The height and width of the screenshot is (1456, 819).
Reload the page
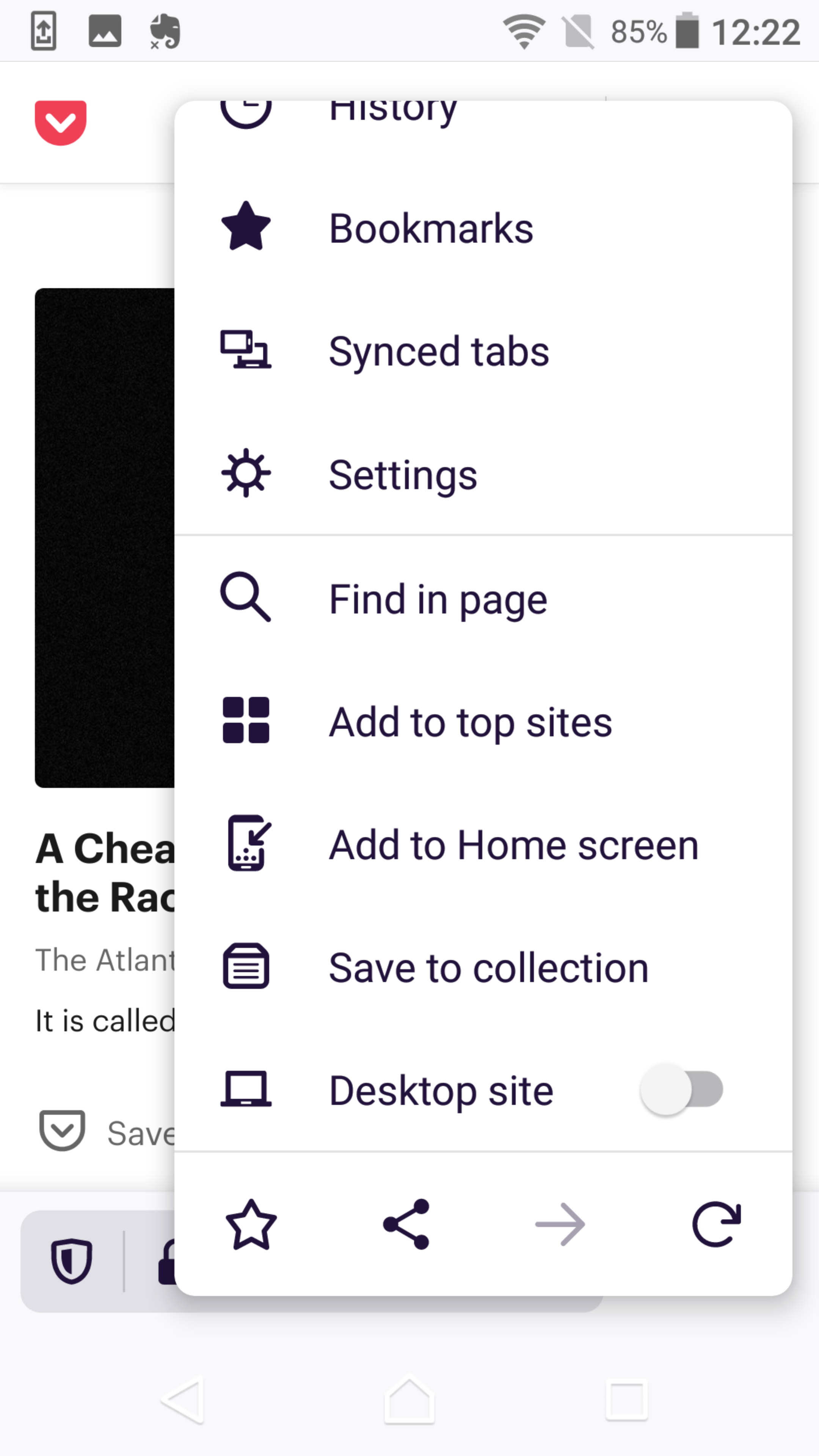[x=715, y=1224]
